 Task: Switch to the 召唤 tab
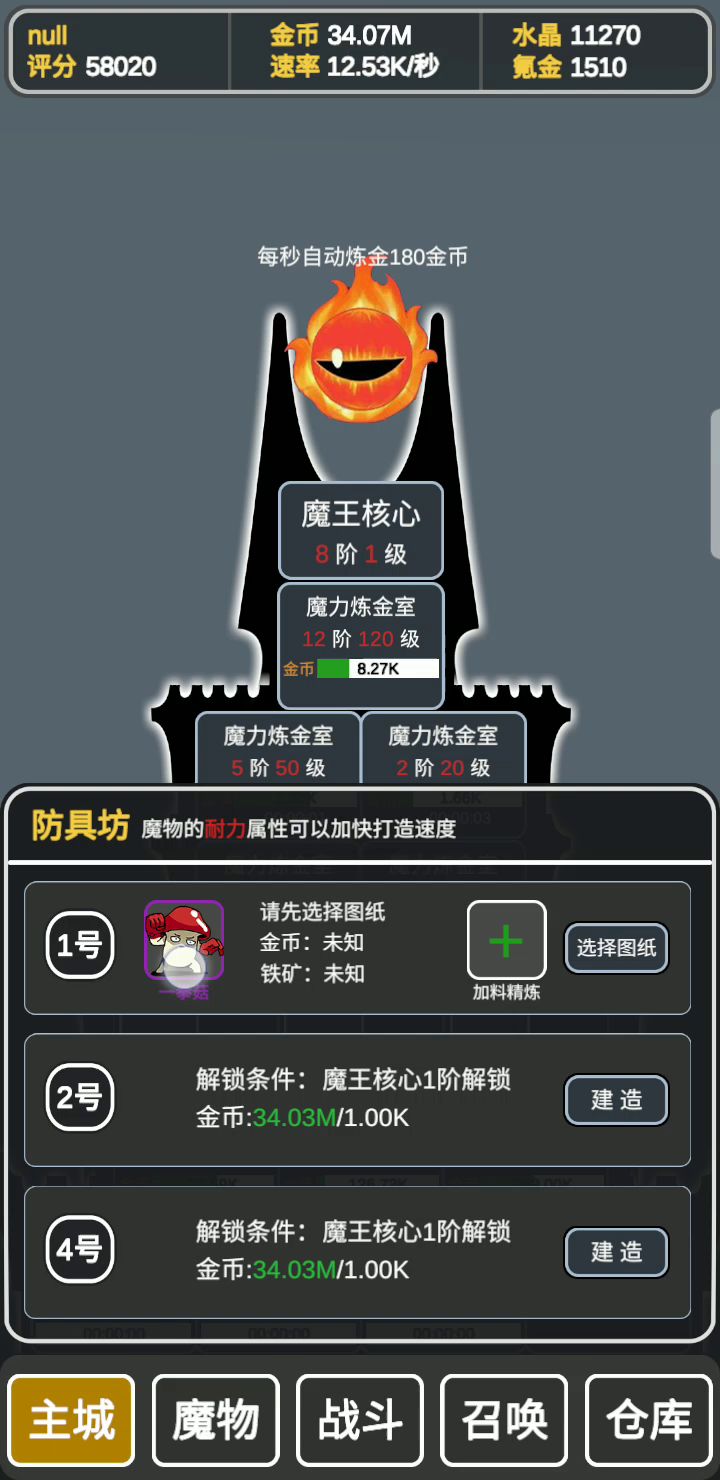(x=504, y=1420)
